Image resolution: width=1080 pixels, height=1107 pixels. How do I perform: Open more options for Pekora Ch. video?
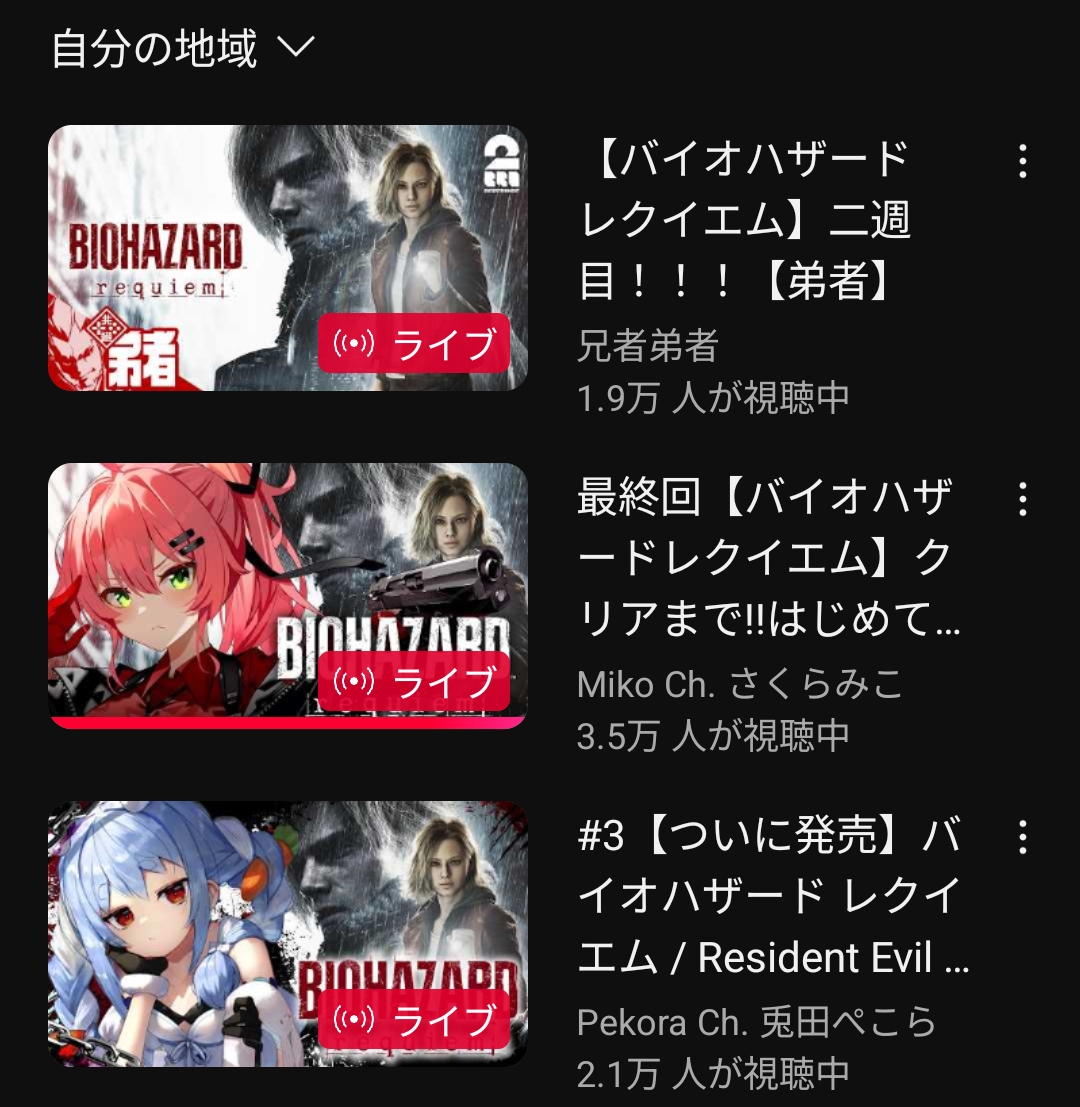tap(1022, 837)
